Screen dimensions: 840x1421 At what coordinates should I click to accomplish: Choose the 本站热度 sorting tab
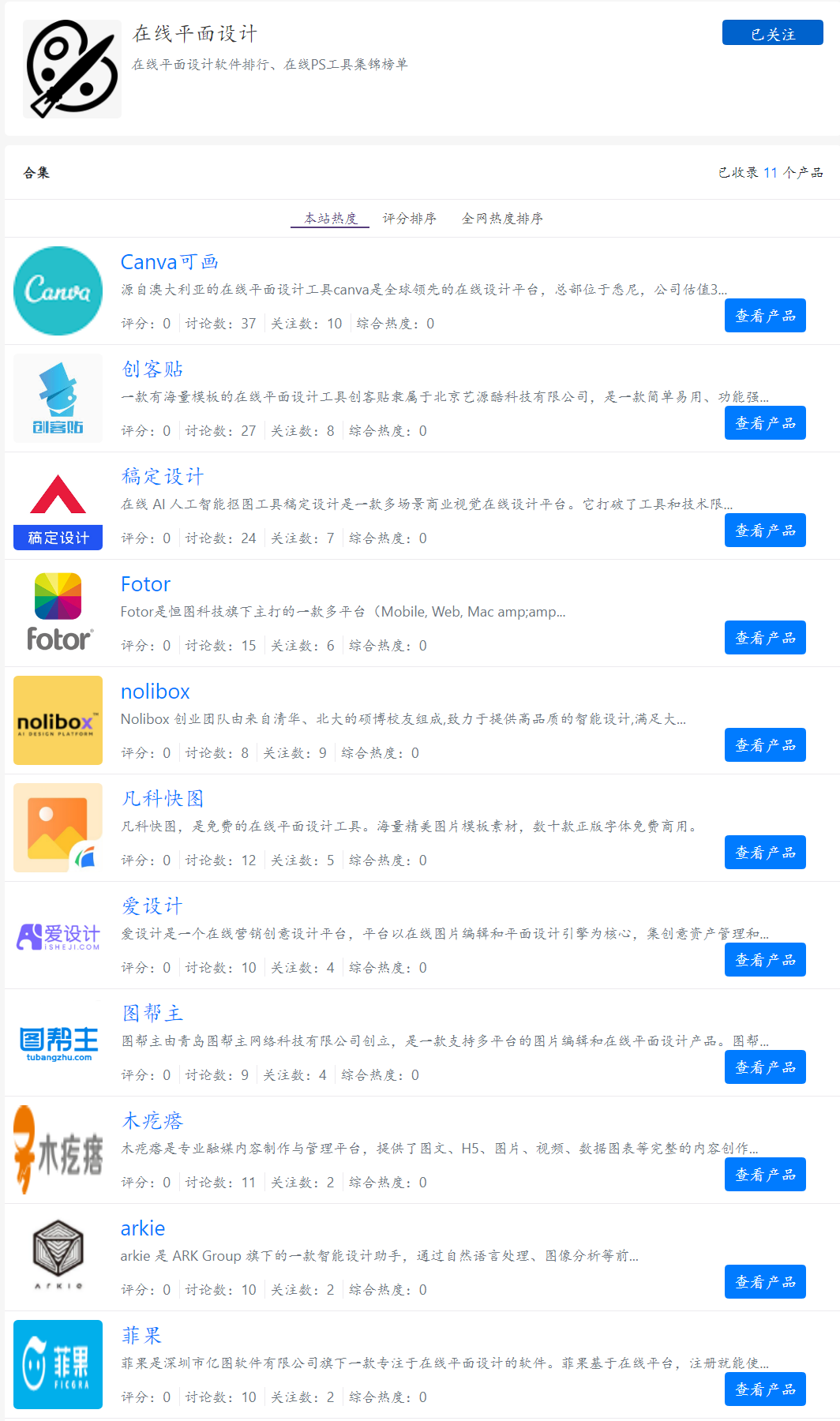point(330,219)
